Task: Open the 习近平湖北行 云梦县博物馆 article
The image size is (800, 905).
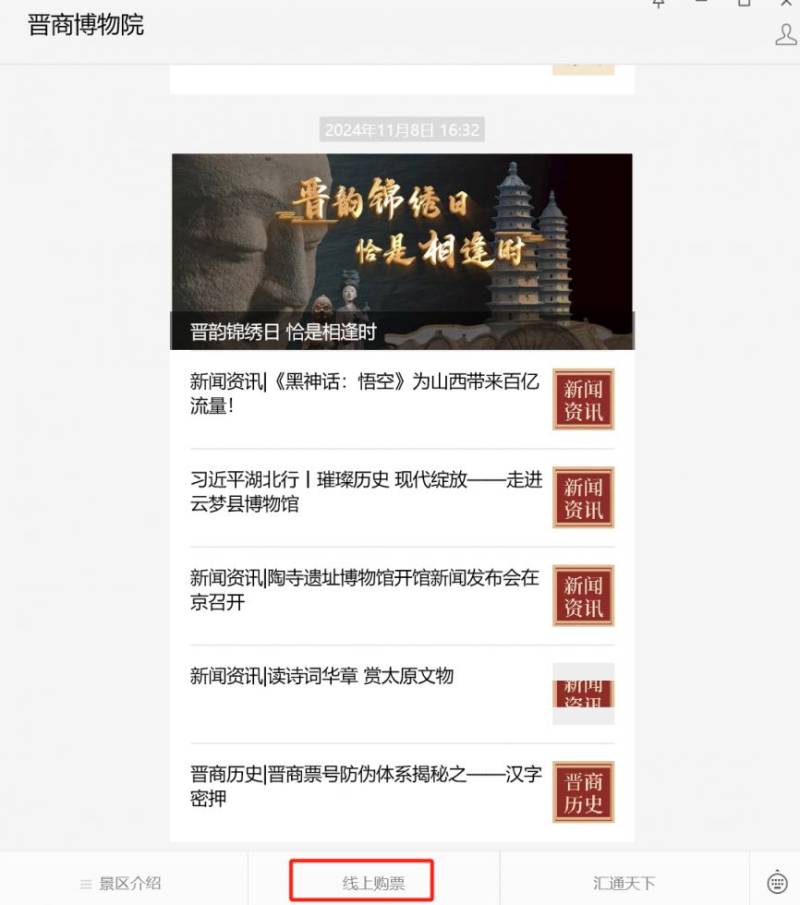Action: (x=366, y=492)
